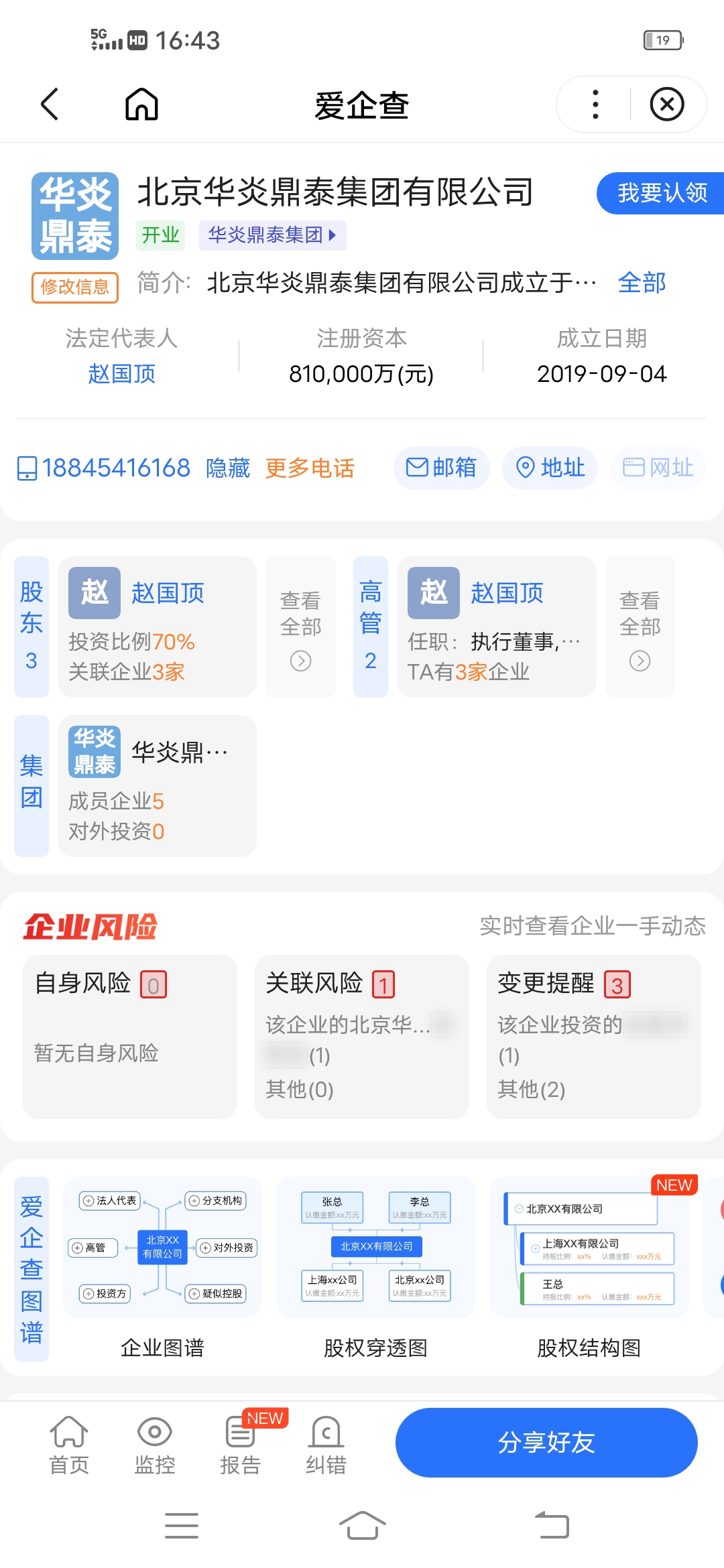Go back using the top-left arrow
Image resolution: width=724 pixels, height=1568 pixels.
pos(50,105)
